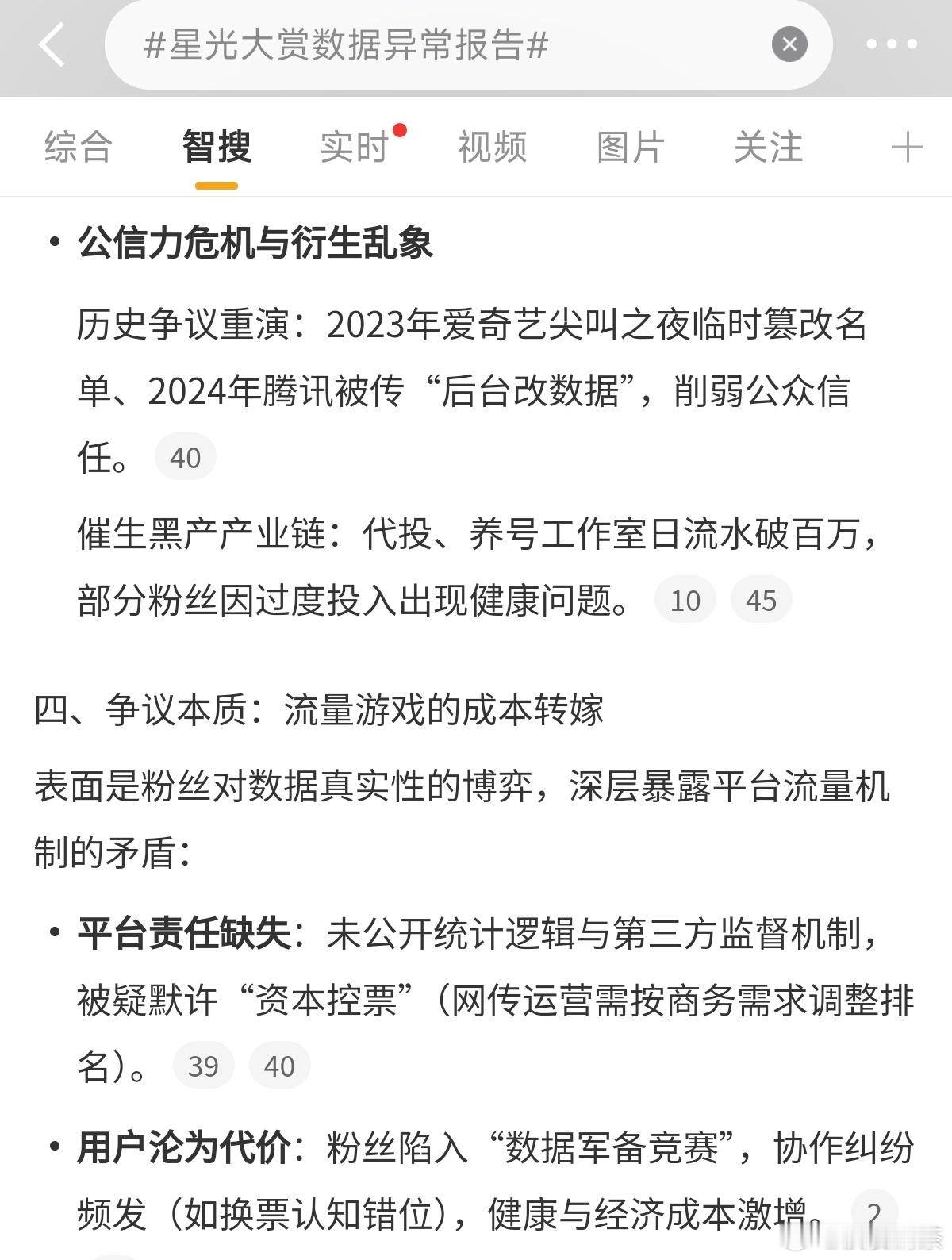Tap the back arrow at top left
Viewport: 952px width, 1260px height.
coord(52,44)
